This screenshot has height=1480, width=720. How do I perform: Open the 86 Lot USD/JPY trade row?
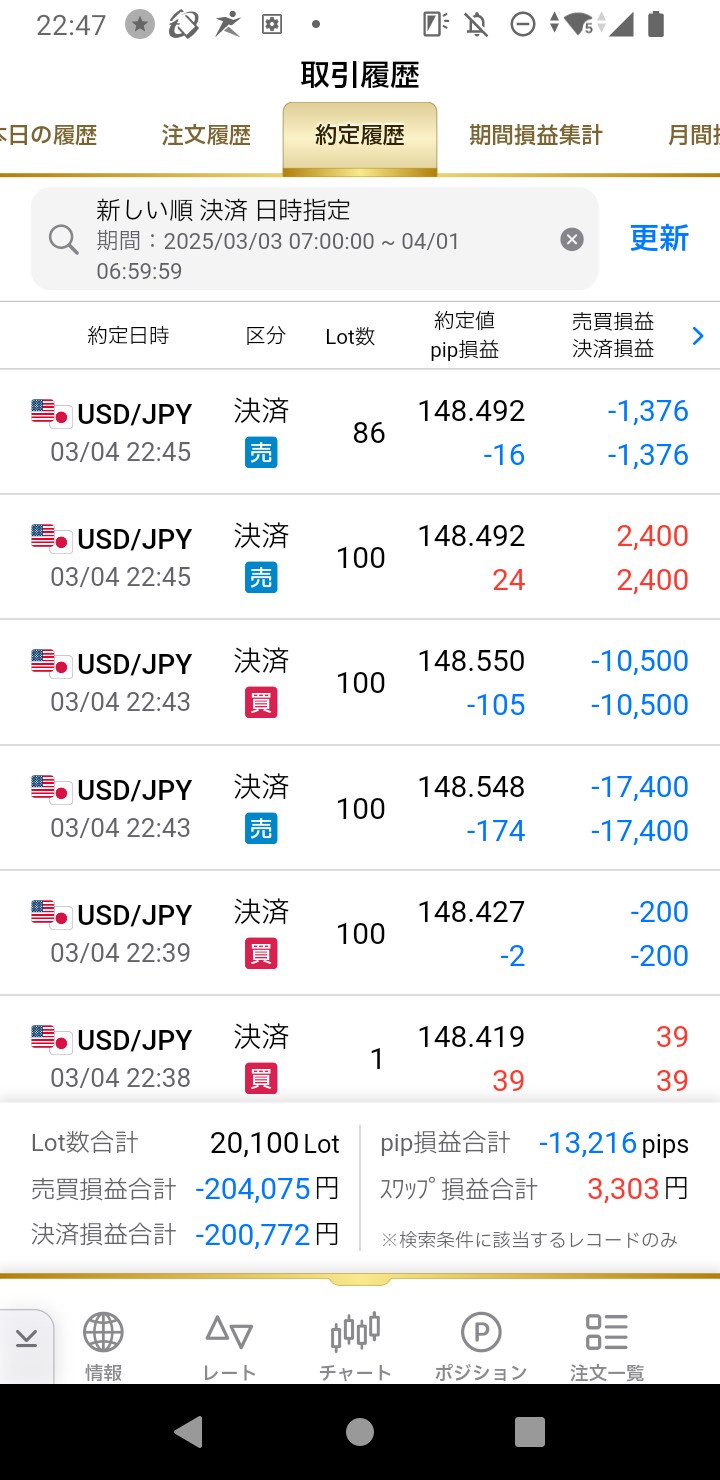point(360,432)
